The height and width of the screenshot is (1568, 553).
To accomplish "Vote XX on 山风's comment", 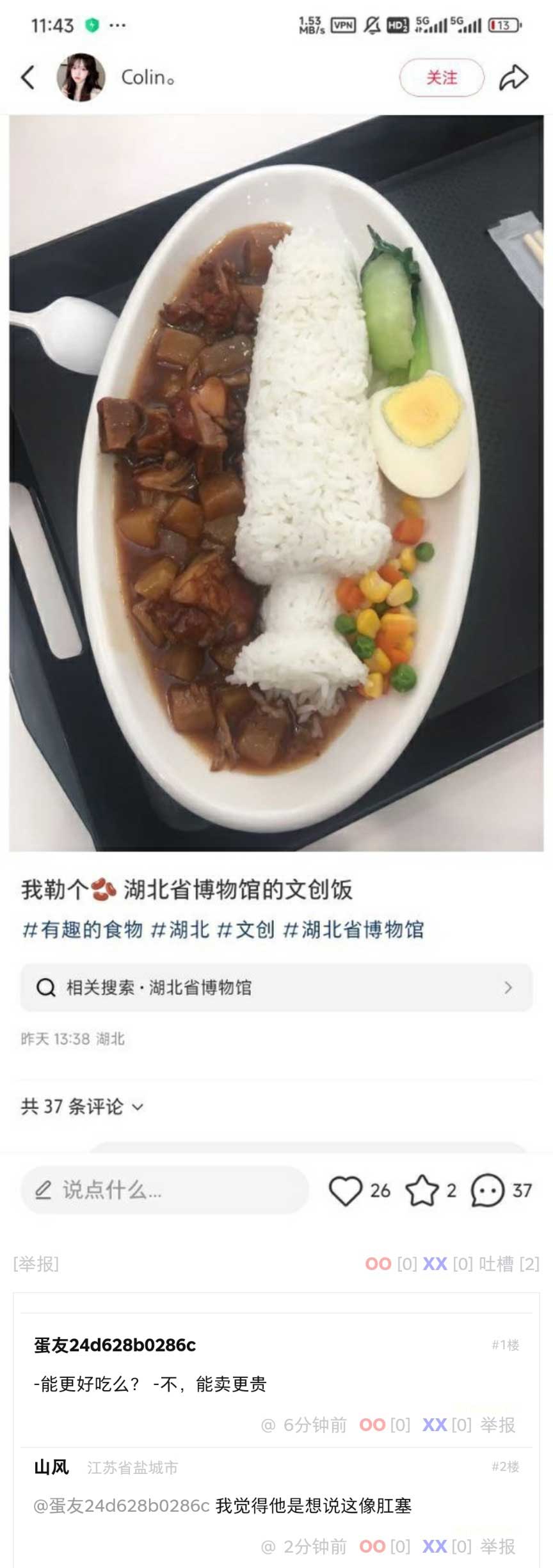I will 435,1546.
